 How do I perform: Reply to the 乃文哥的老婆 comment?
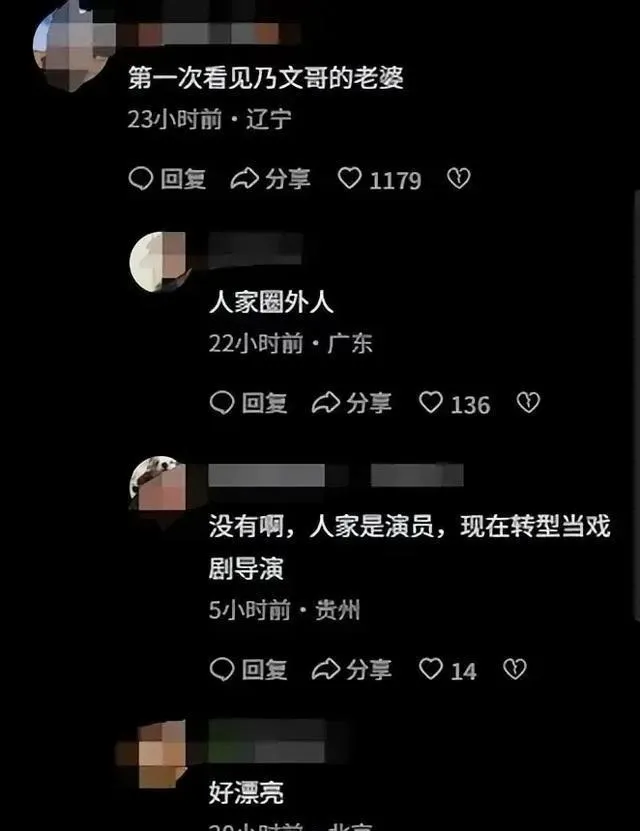tap(168, 179)
